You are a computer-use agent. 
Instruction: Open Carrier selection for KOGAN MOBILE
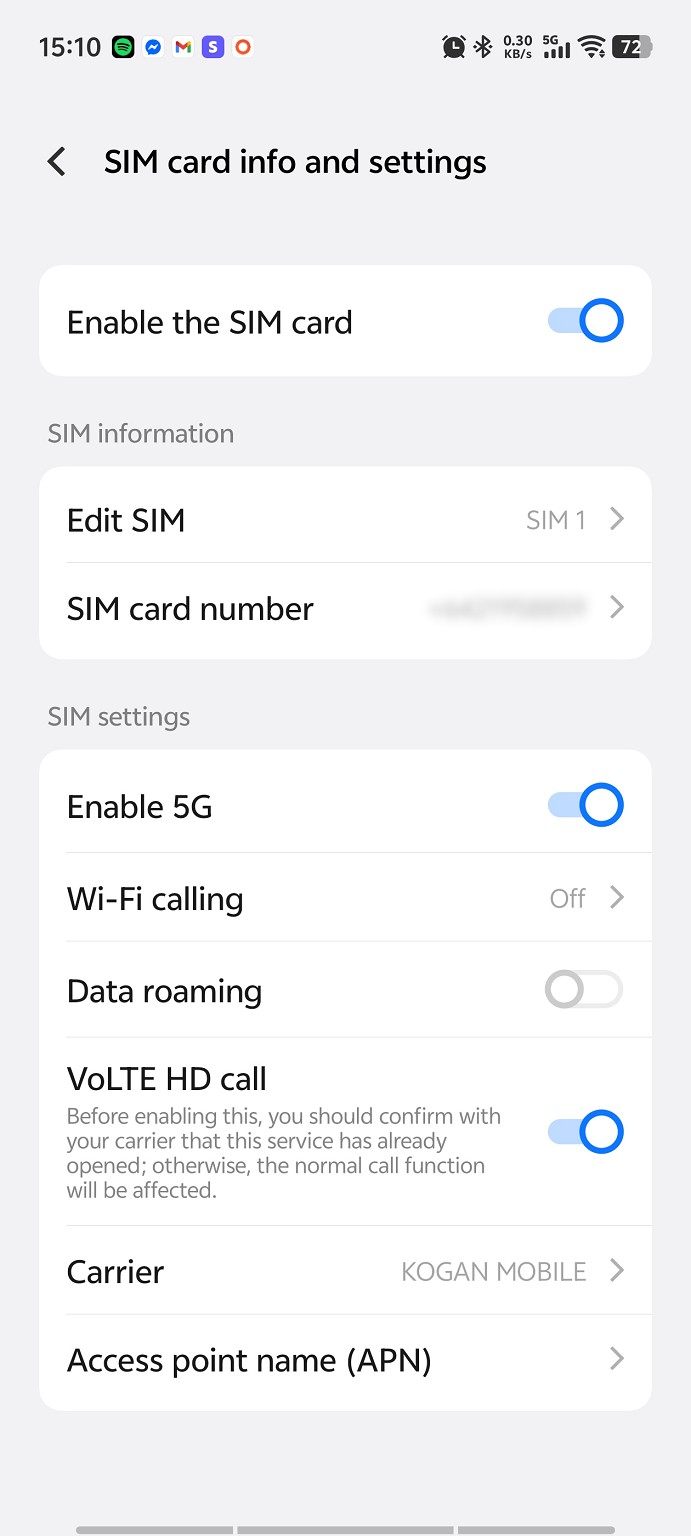tap(345, 1271)
